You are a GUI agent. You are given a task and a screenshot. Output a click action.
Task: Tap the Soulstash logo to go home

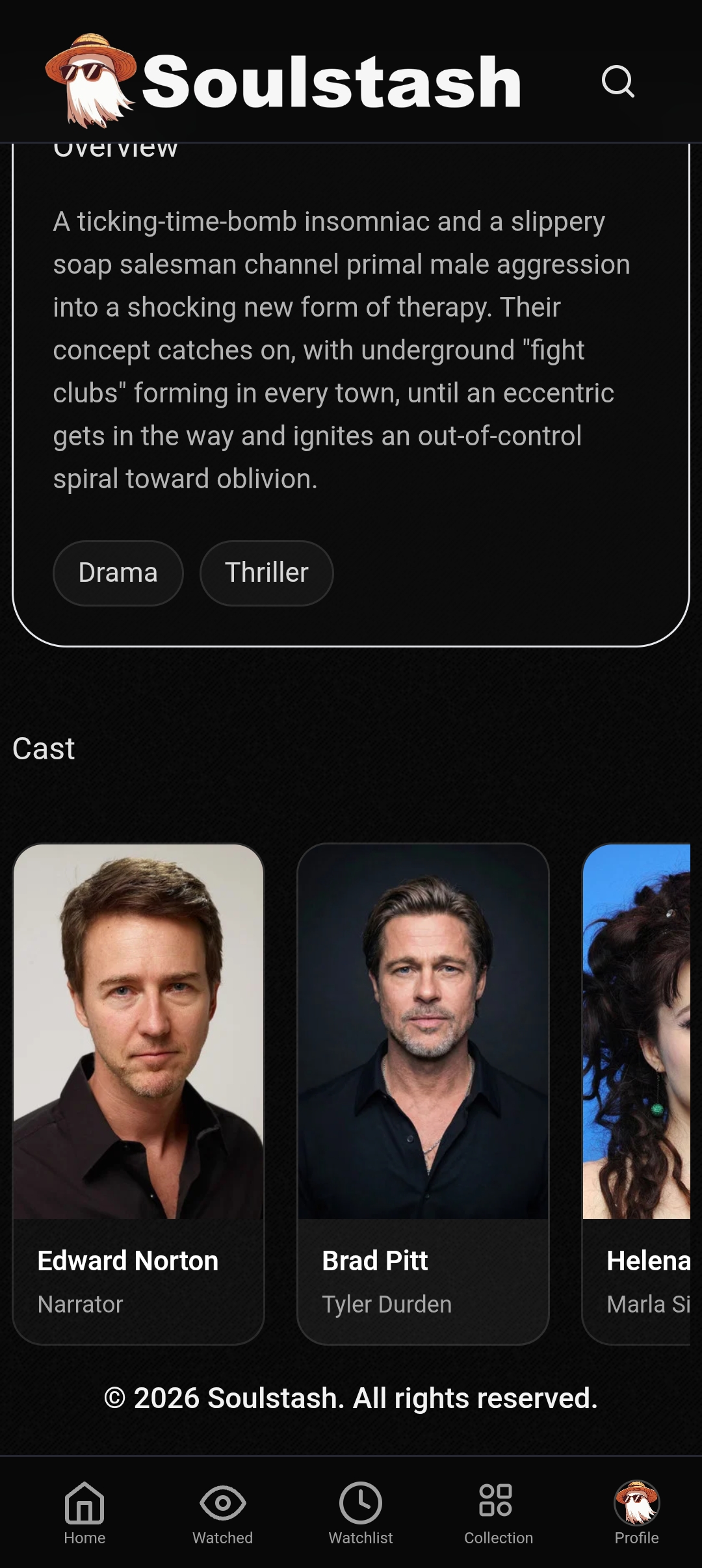point(283,81)
